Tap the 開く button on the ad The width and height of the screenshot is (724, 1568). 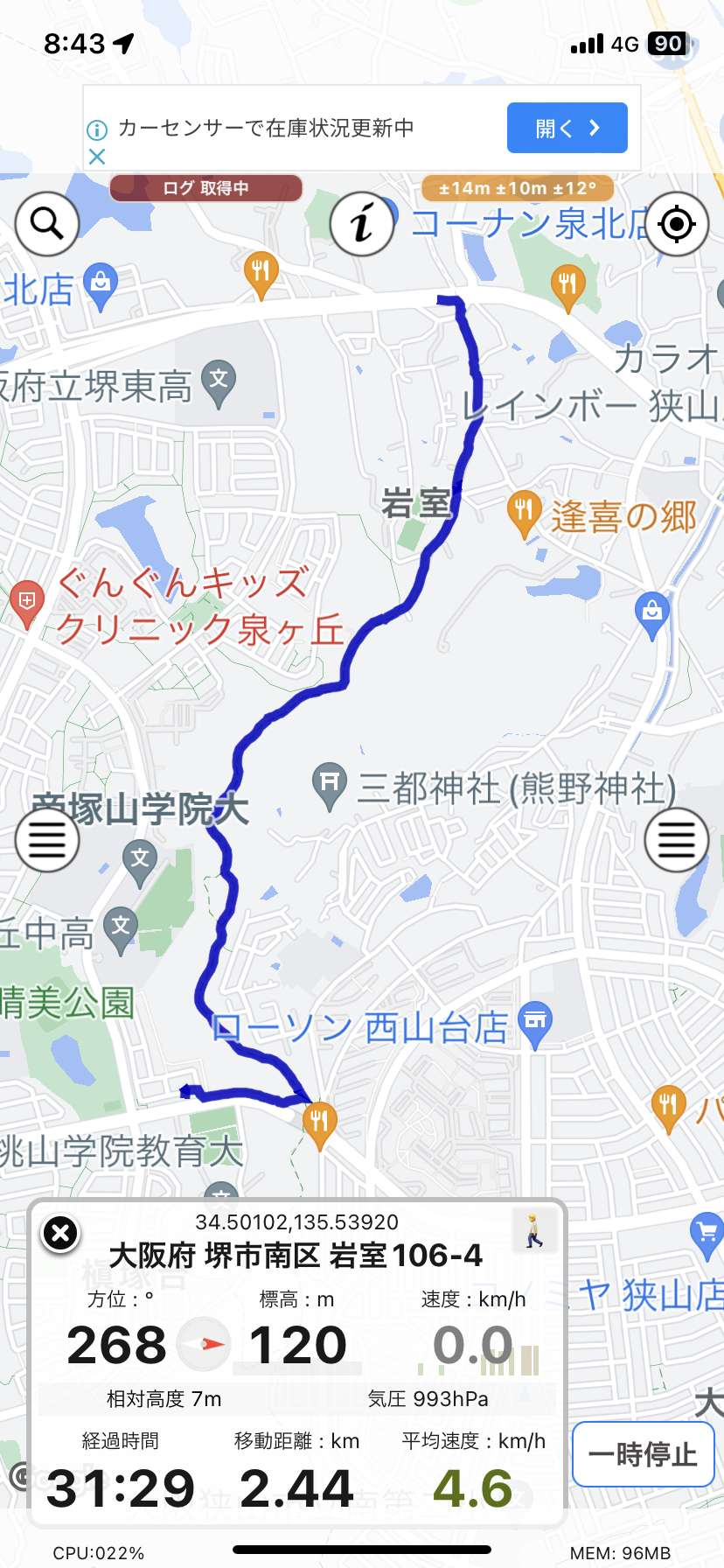click(x=567, y=128)
